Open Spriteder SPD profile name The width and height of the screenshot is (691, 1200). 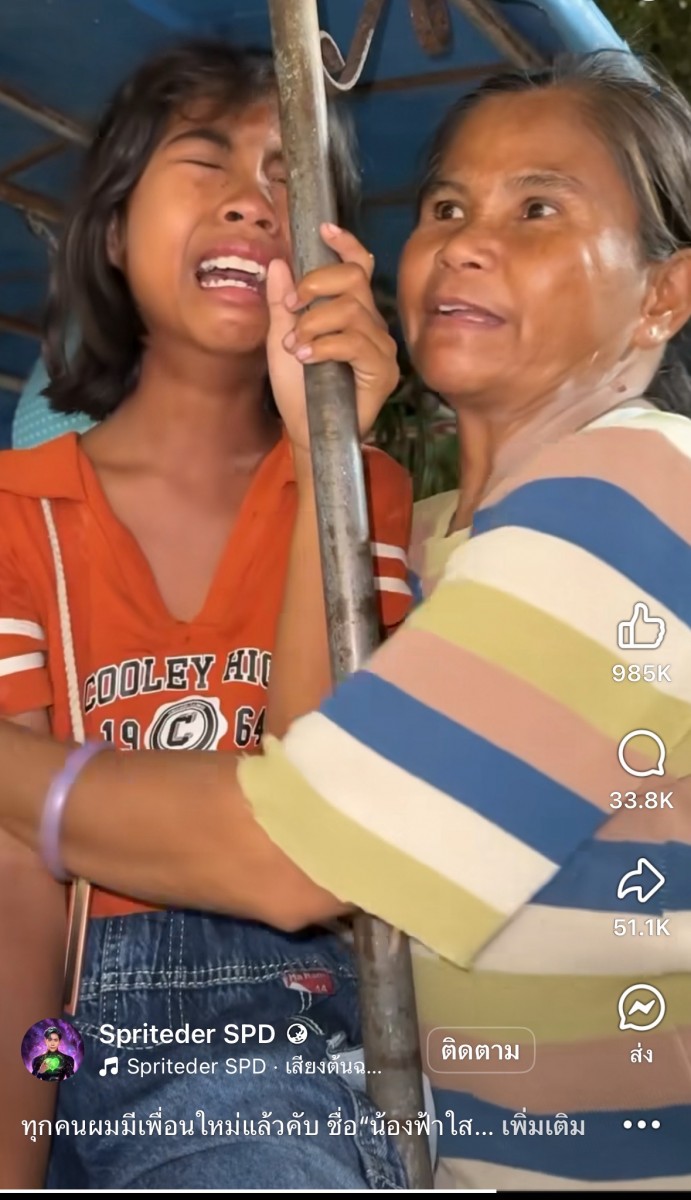click(186, 1034)
